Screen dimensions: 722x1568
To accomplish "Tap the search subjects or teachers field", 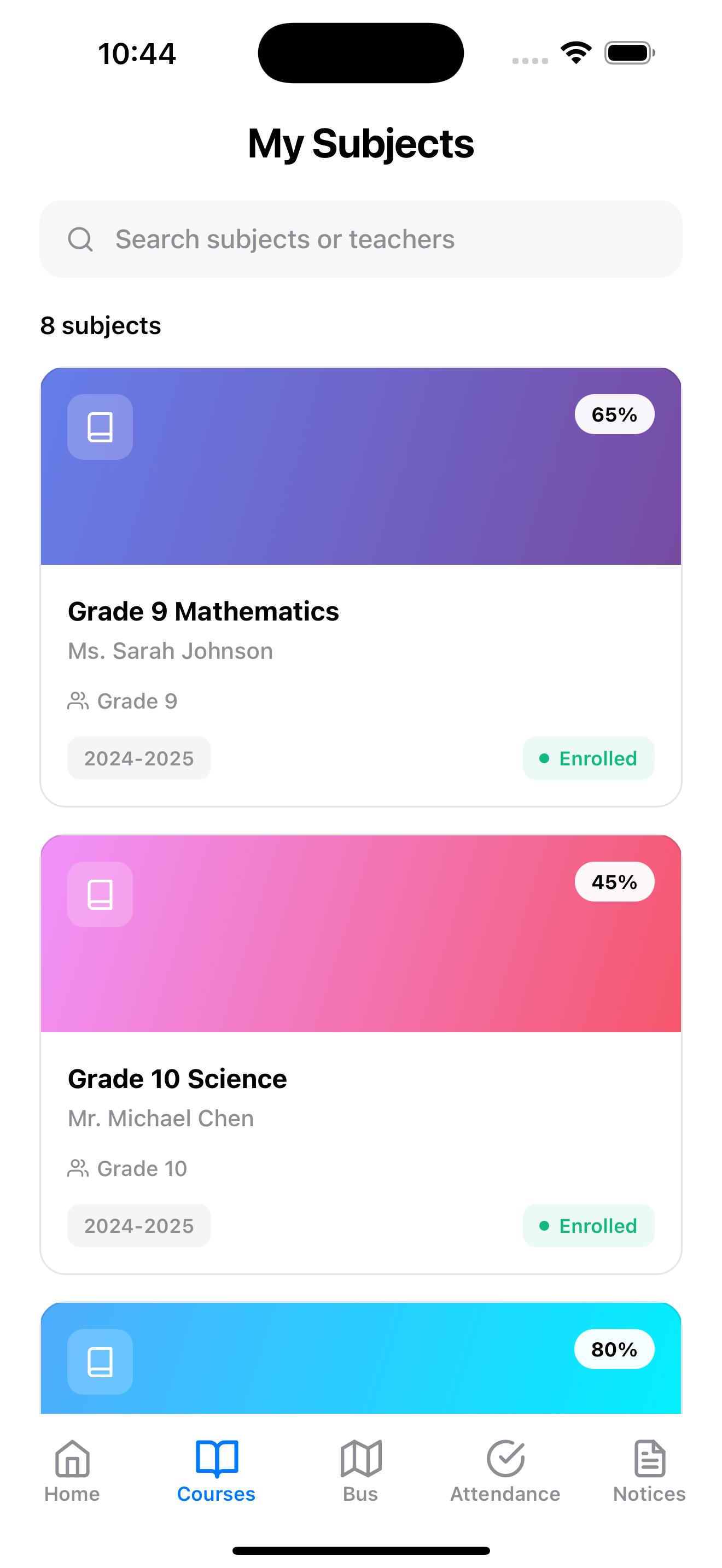I will 361,239.
